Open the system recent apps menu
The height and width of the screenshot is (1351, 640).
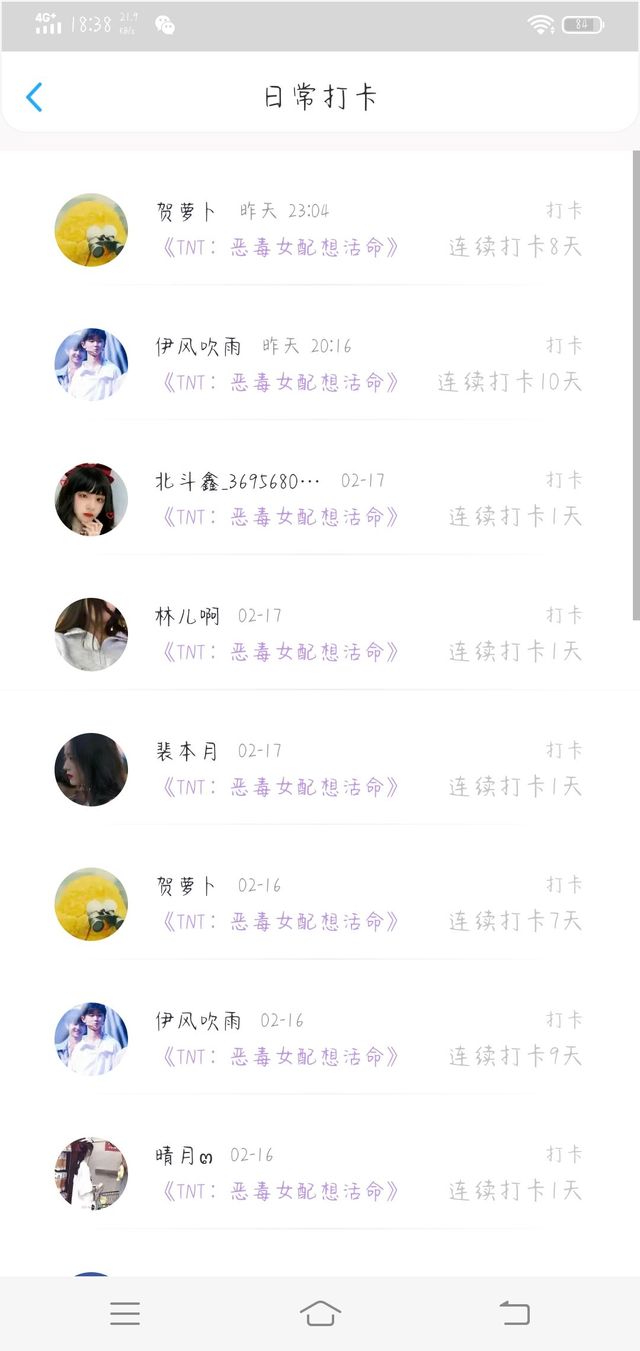[125, 1313]
